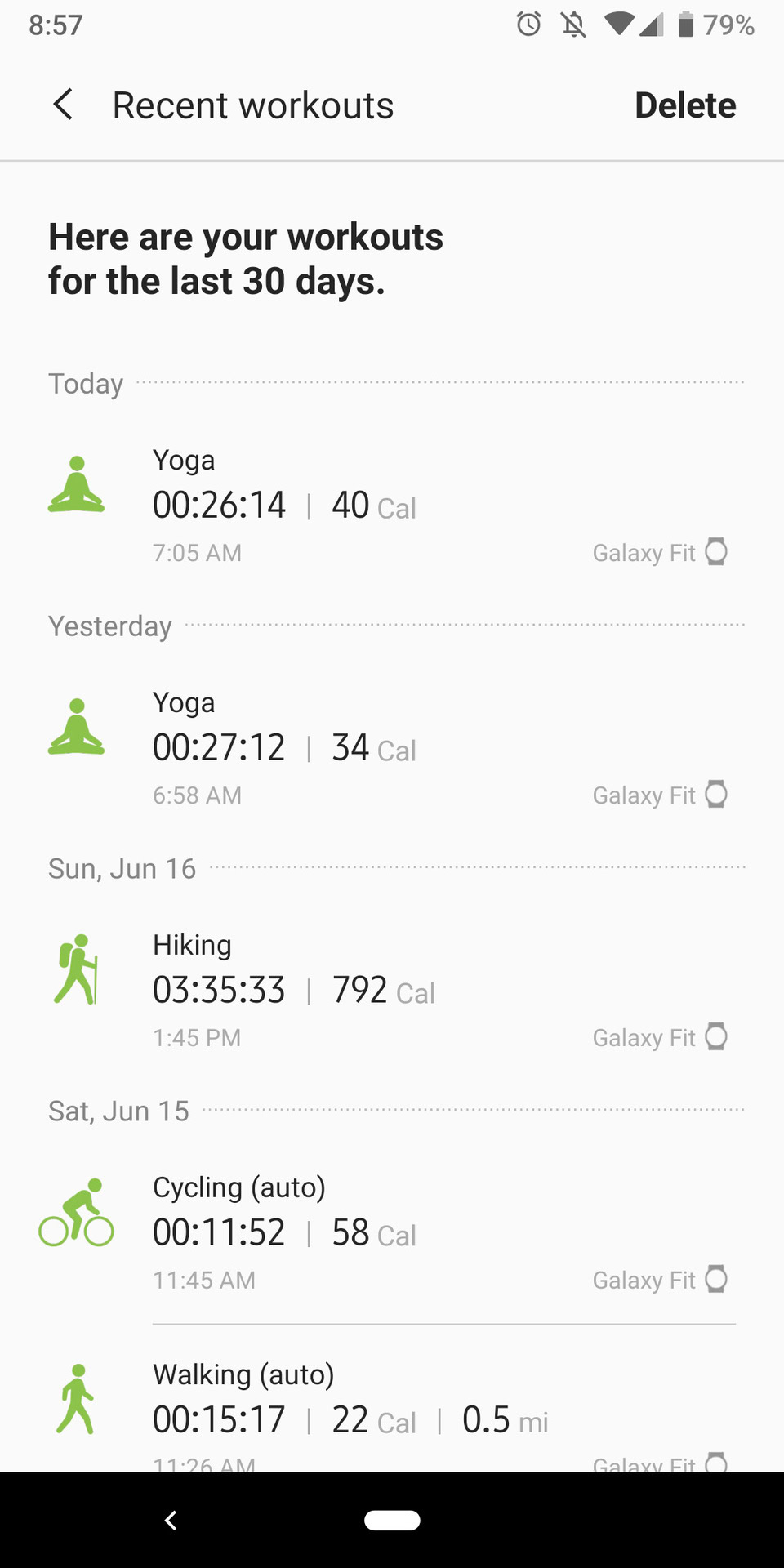This screenshot has width=784, height=1568.
Task: View the Hiking workout details
Action: pos(392,991)
